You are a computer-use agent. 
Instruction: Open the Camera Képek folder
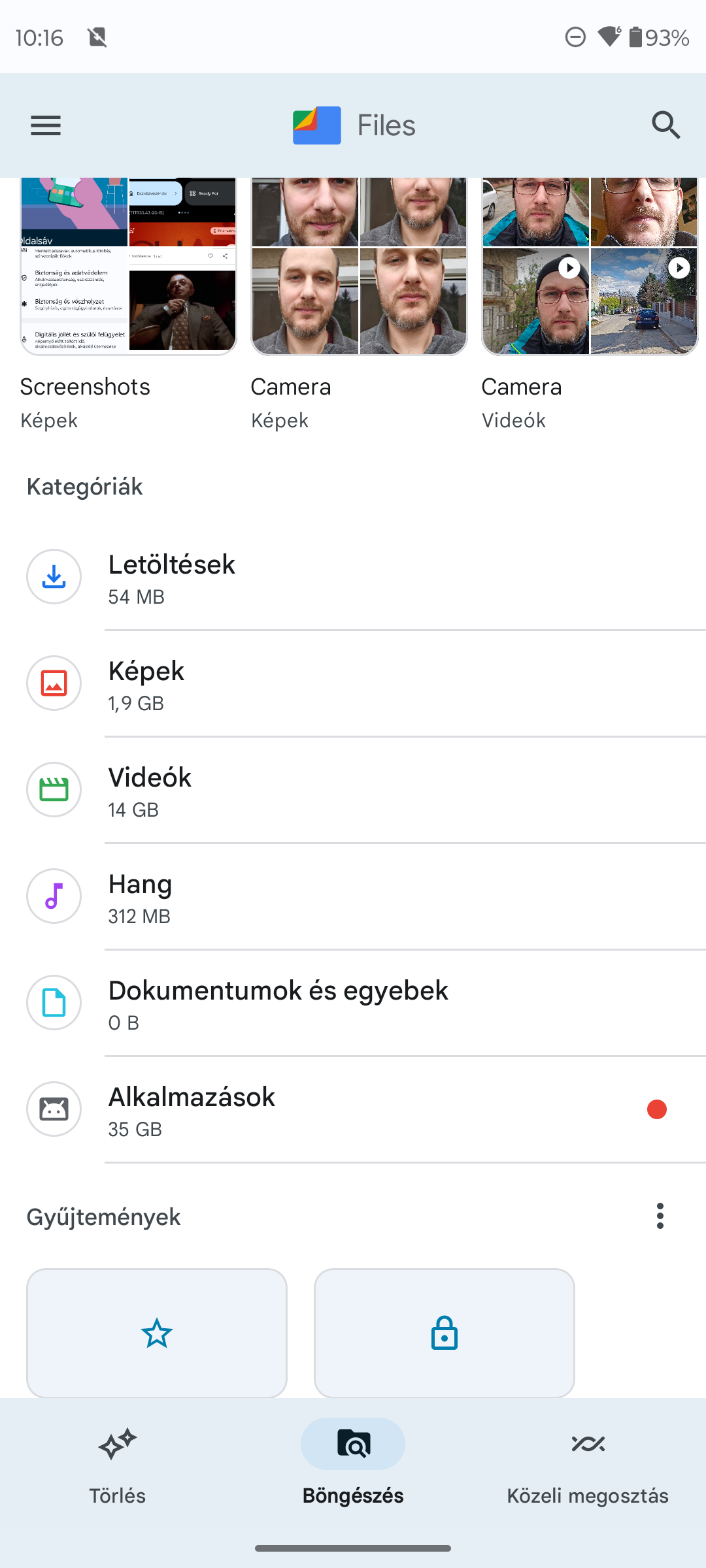pos(359,302)
